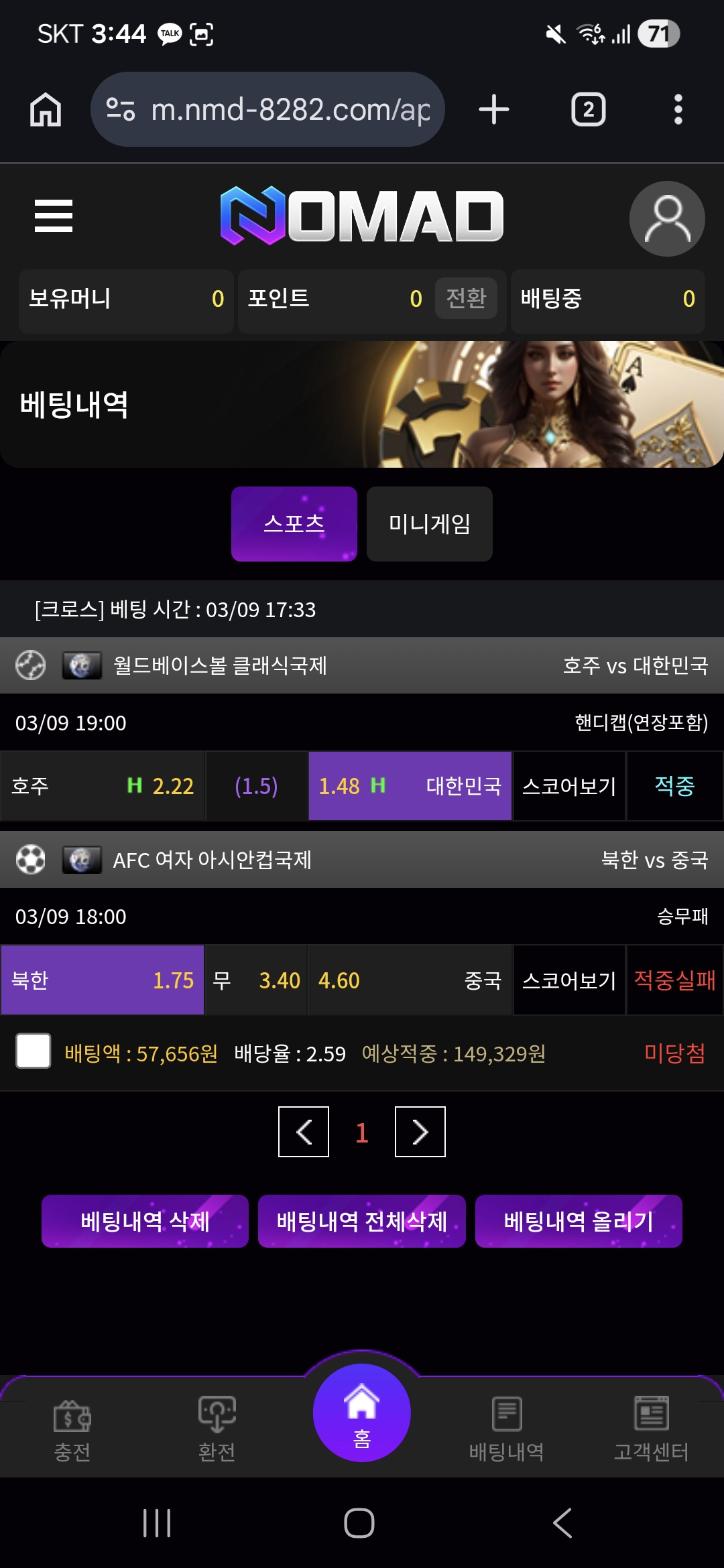This screenshot has height=1568, width=724.
Task: Select the 스포츠 tab
Action: 294,524
